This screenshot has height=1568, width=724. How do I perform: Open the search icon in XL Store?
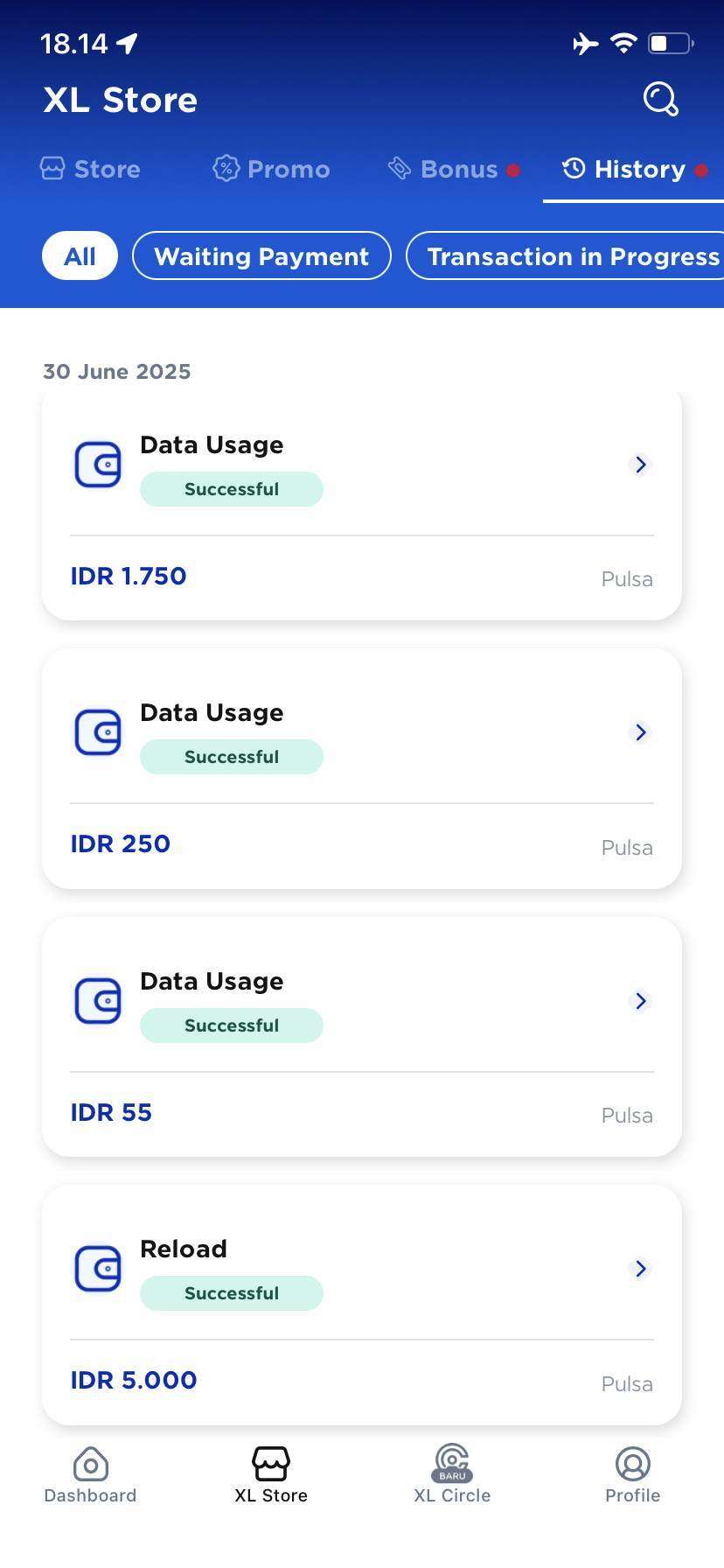660,99
